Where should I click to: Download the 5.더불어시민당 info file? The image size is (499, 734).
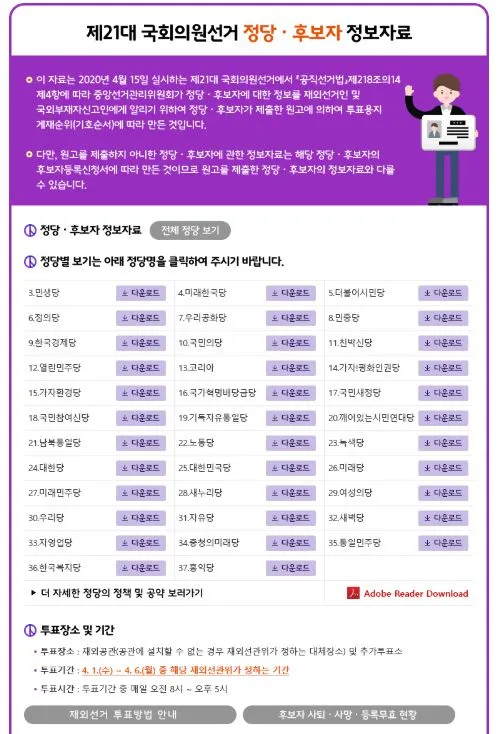[x=443, y=293]
